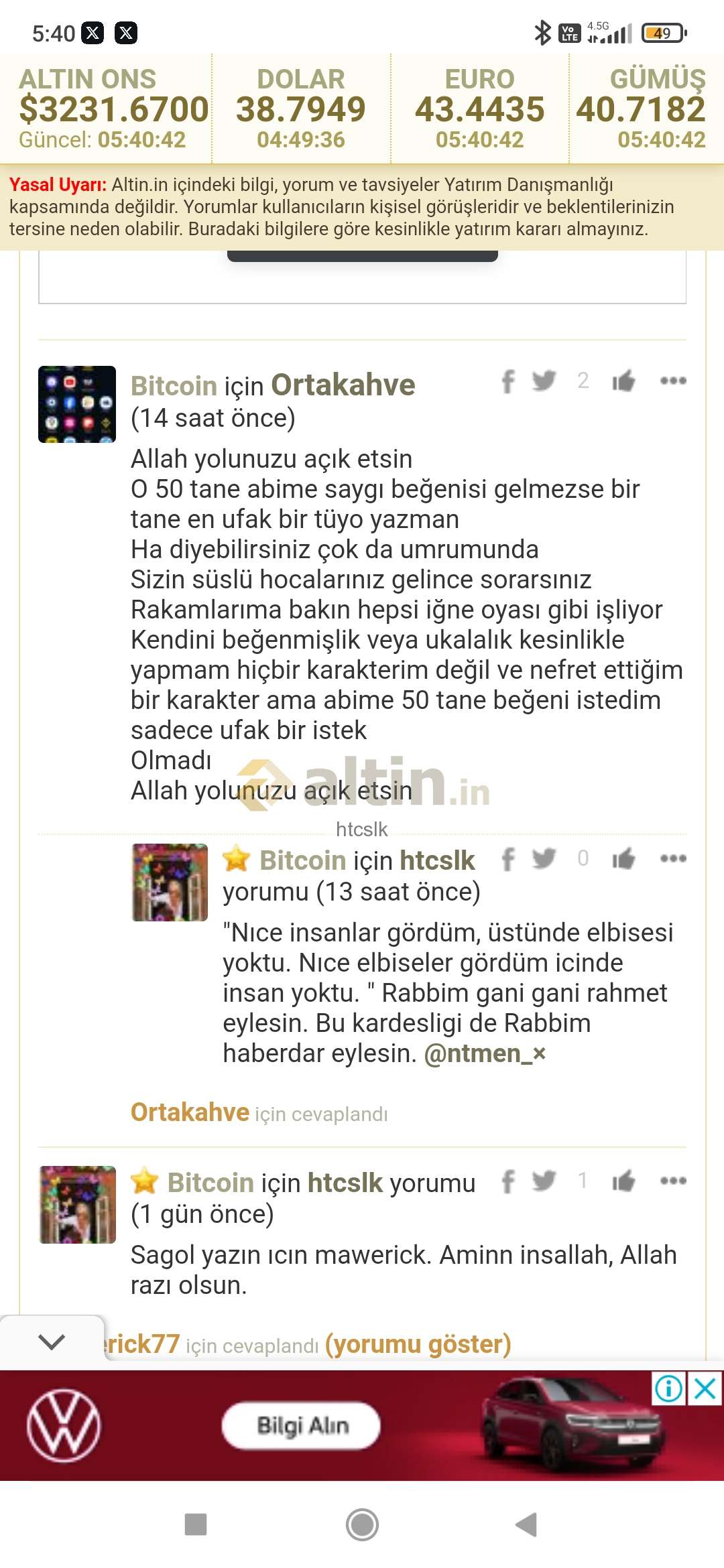Tweet htcslk's reply from 13 hours ago

[544, 858]
